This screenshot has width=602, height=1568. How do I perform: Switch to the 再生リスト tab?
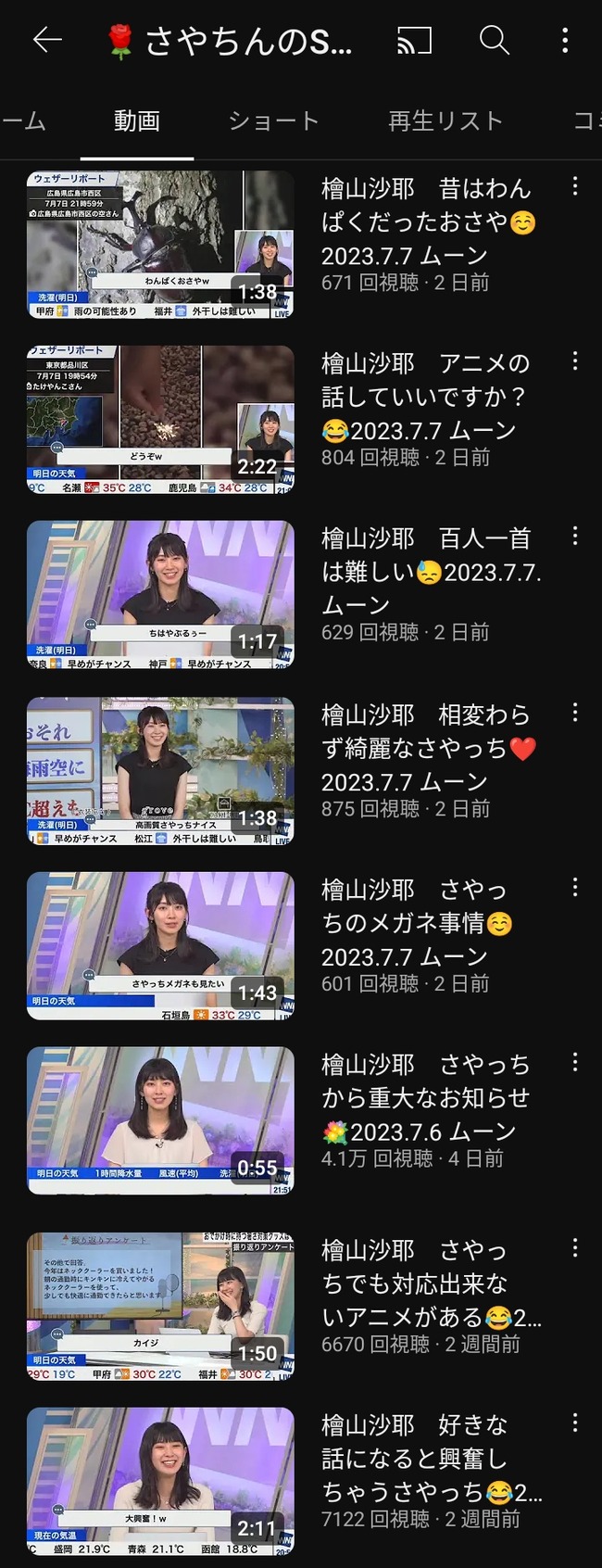click(445, 121)
